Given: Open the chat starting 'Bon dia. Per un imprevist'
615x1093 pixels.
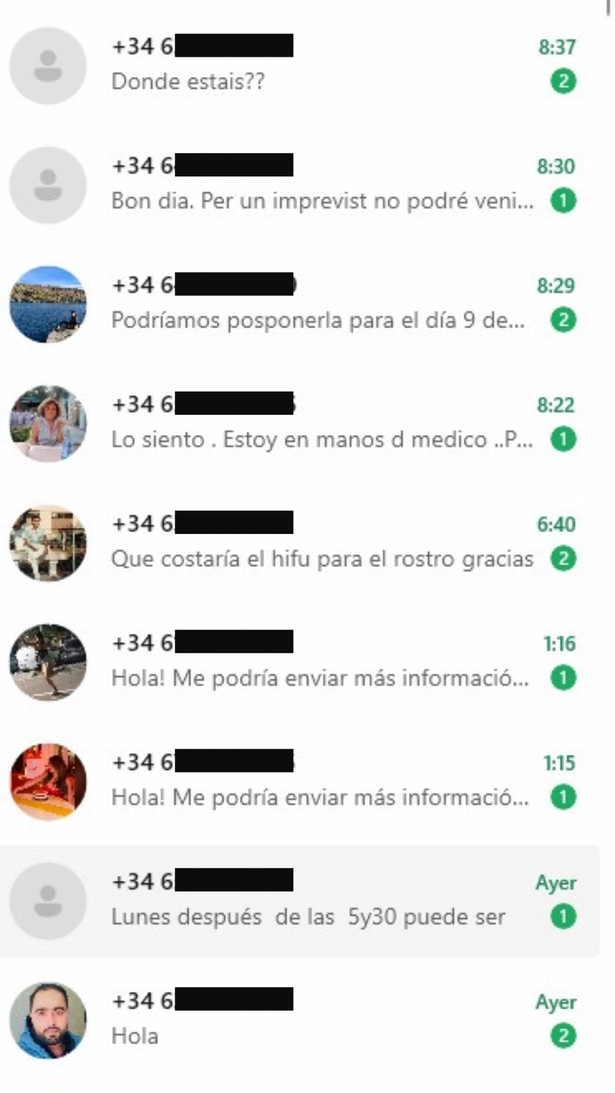Looking at the screenshot, I should click(300, 183).
